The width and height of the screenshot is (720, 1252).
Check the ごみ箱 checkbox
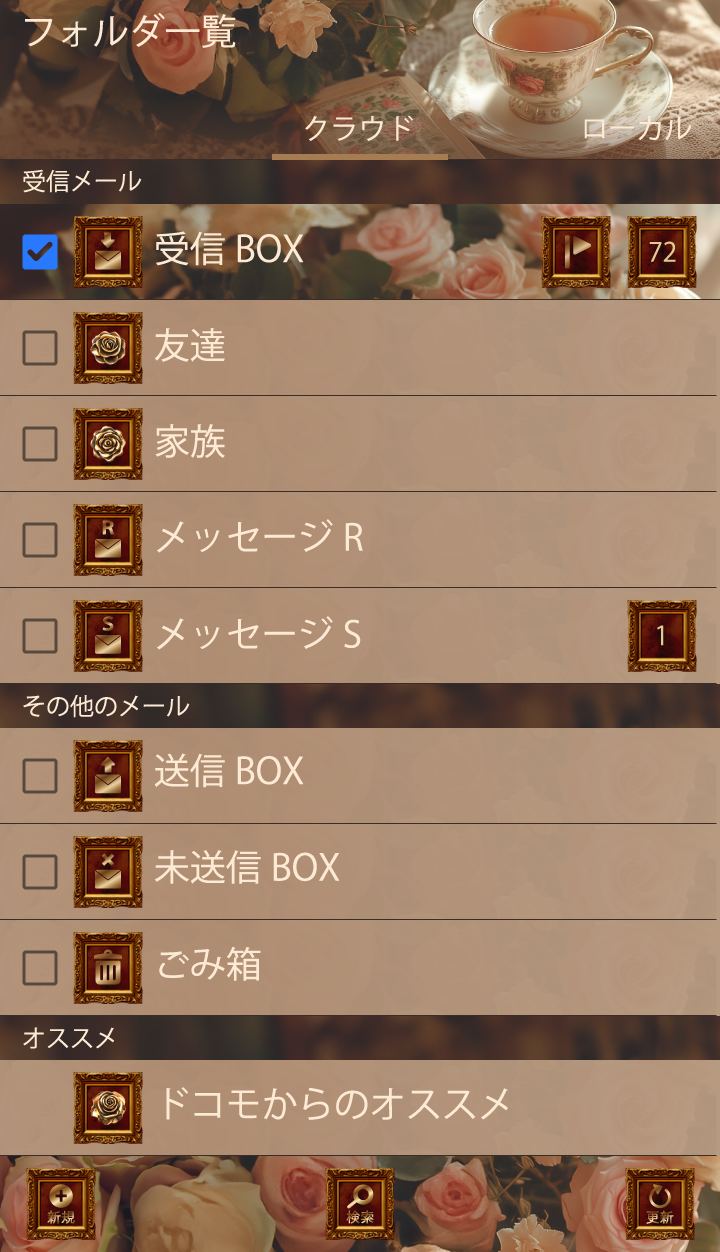click(40, 967)
